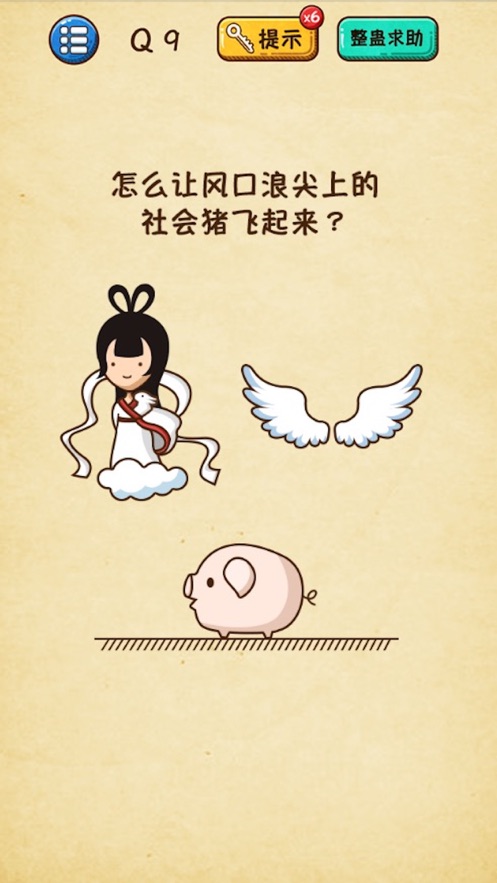The height and width of the screenshot is (883, 497).
Task: Select the pair of white wings
Action: (332, 405)
